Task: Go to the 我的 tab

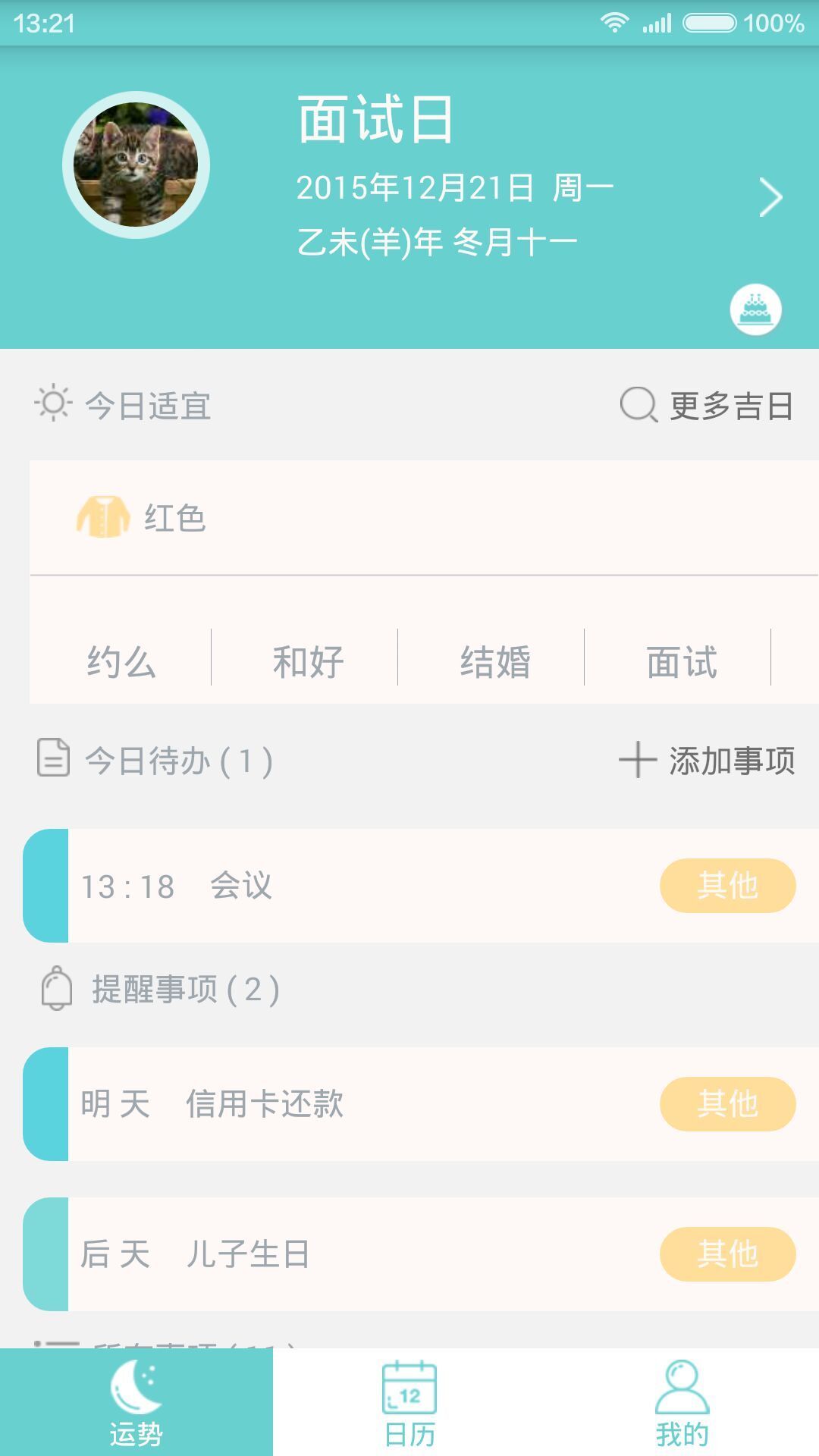Action: click(x=682, y=1403)
